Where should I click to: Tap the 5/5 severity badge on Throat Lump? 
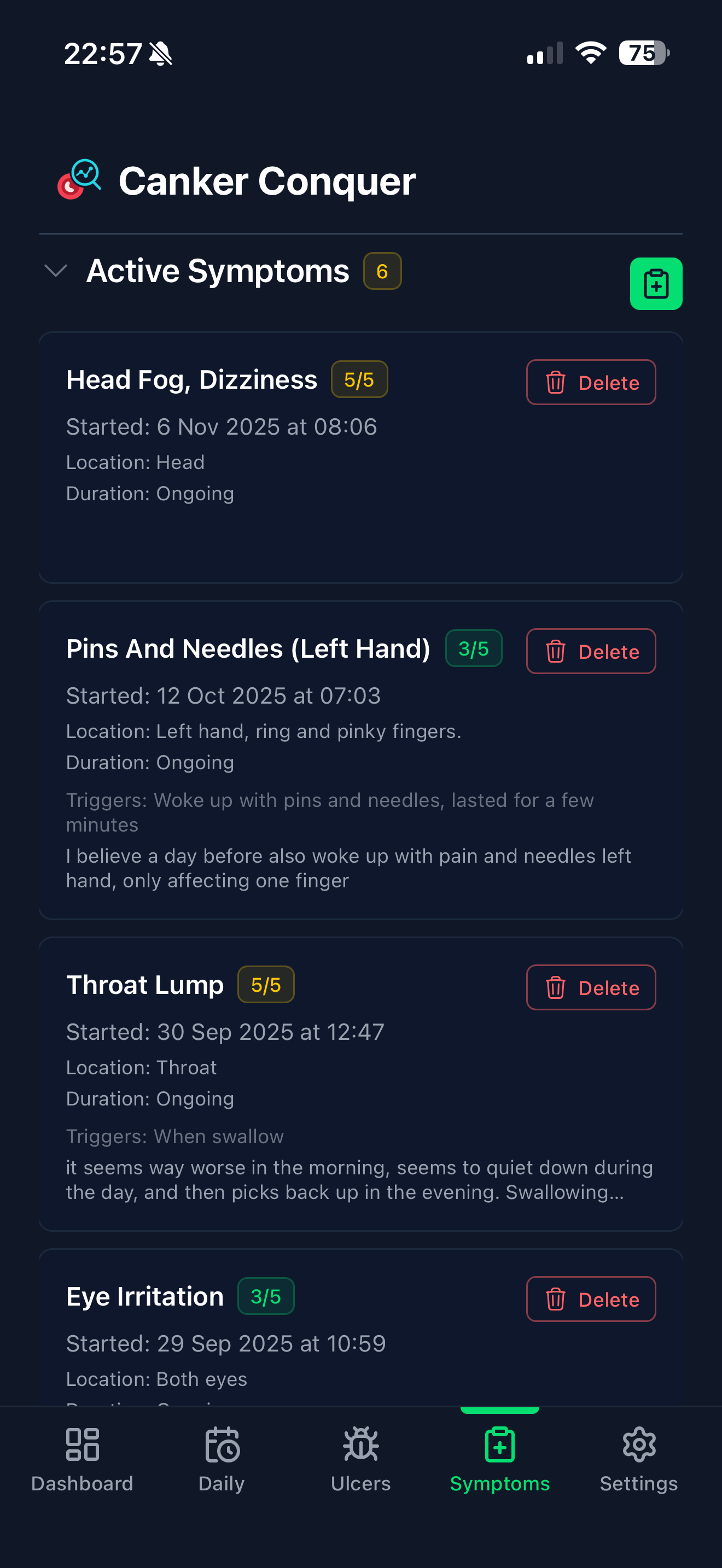265,984
